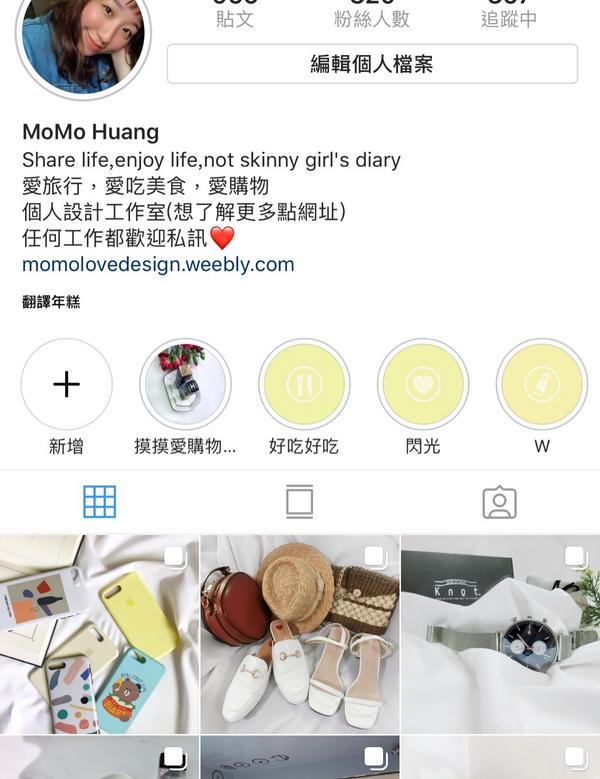This screenshot has width=600, height=779.
Task: Open the 粉絲人數 followers list
Action: pyautogui.click(x=372, y=14)
